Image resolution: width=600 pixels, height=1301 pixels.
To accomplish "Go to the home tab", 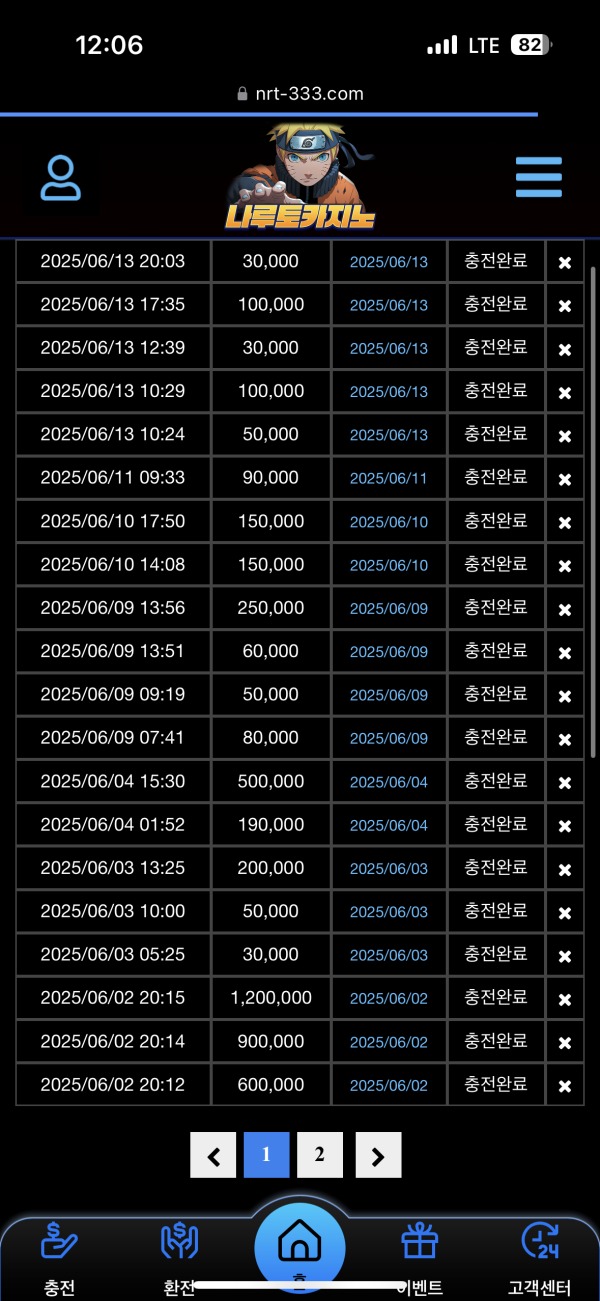I will 299,1245.
